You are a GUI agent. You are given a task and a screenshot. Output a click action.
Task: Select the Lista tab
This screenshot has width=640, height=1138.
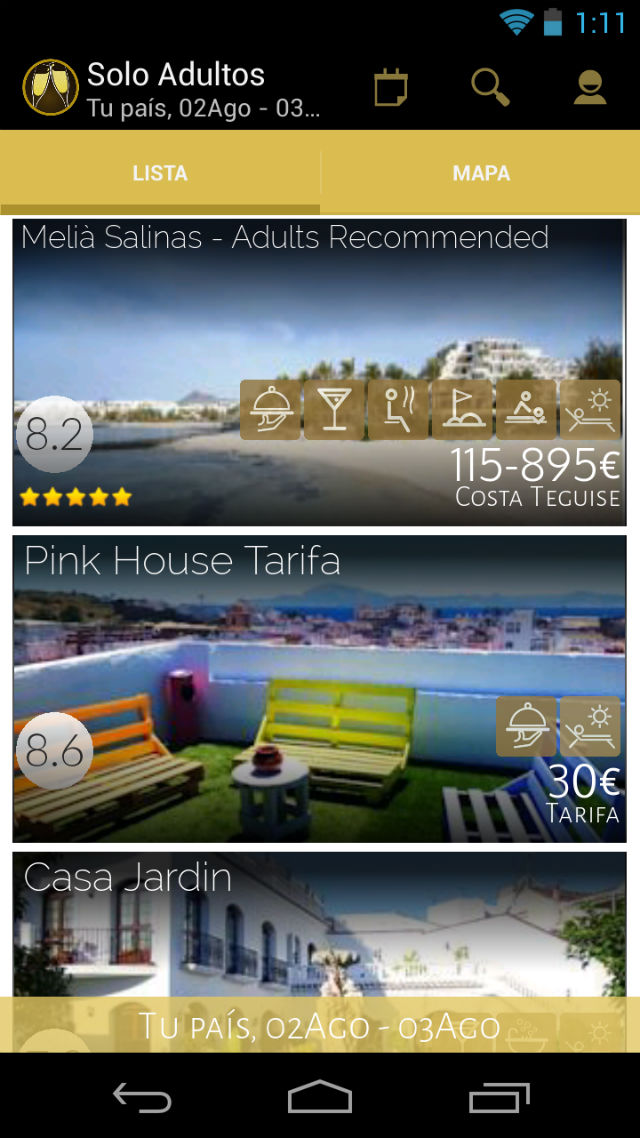[x=160, y=173]
